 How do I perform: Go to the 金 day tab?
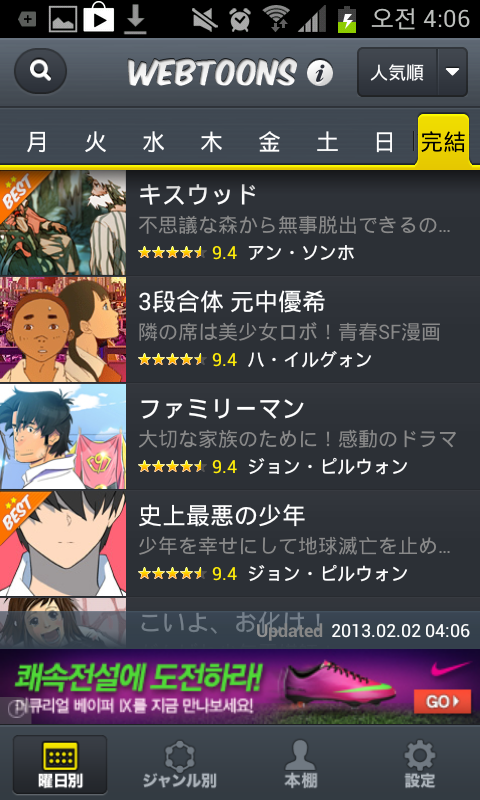coord(269,142)
